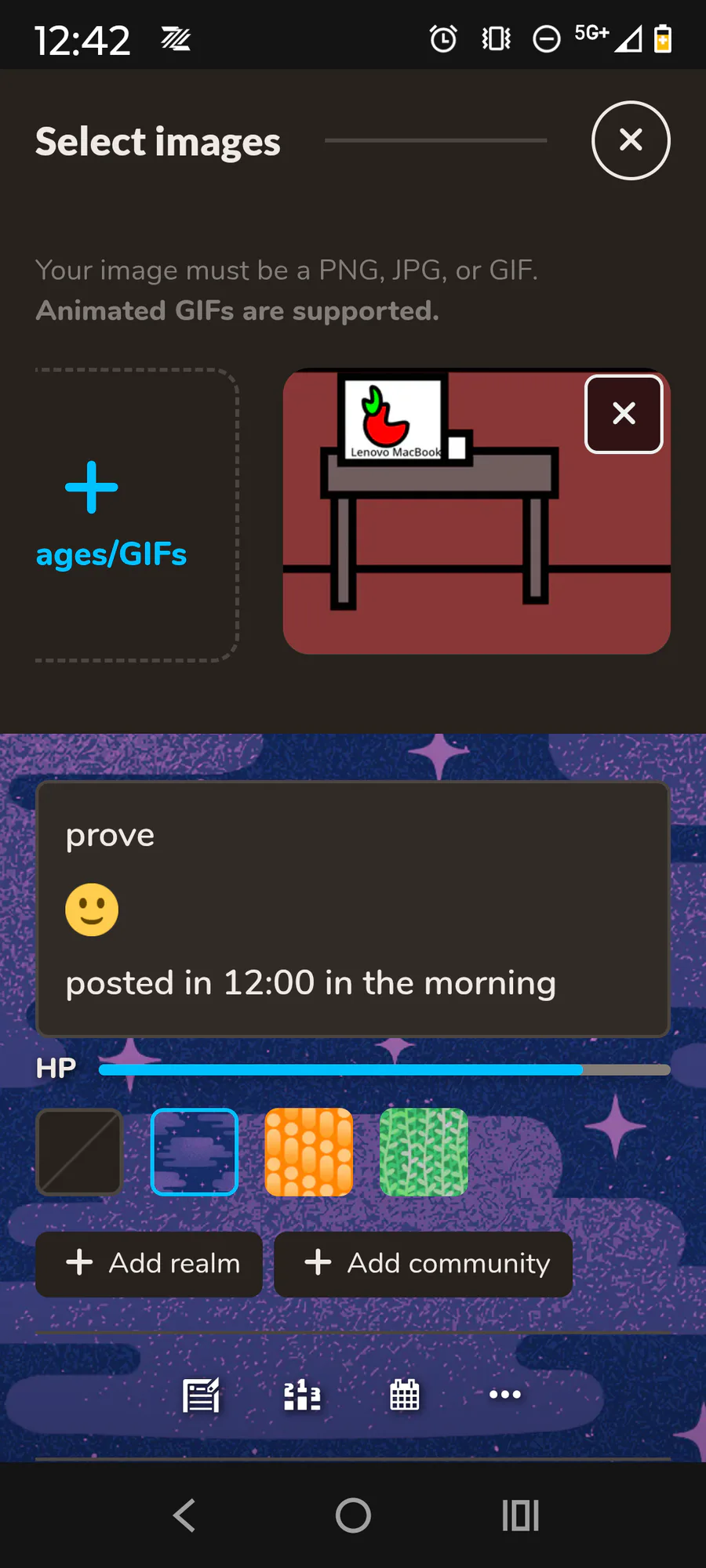
Task: Open more post options ellipsis
Action: point(504,1395)
